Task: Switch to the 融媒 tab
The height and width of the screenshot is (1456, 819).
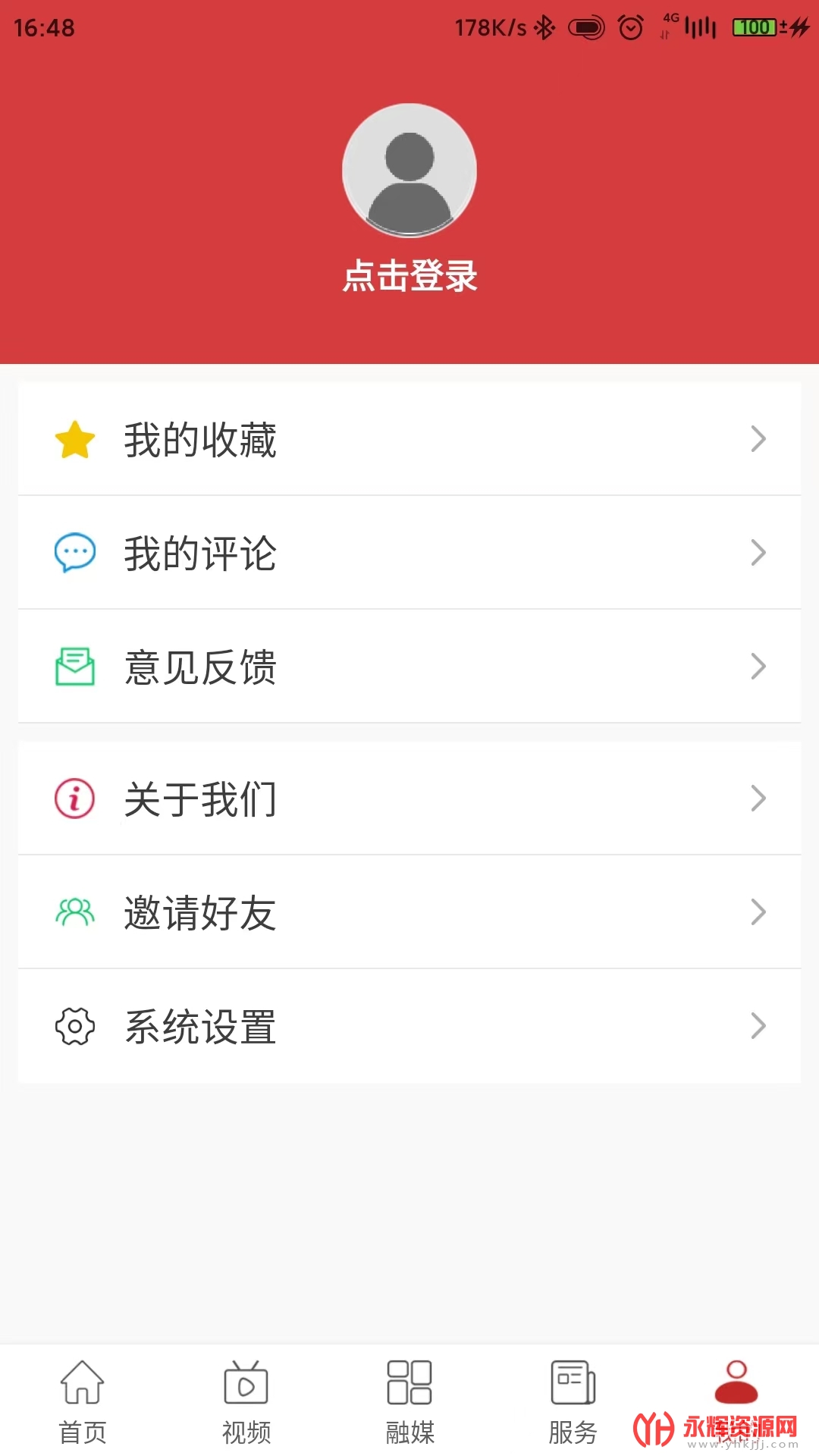Action: (409, 1401)
